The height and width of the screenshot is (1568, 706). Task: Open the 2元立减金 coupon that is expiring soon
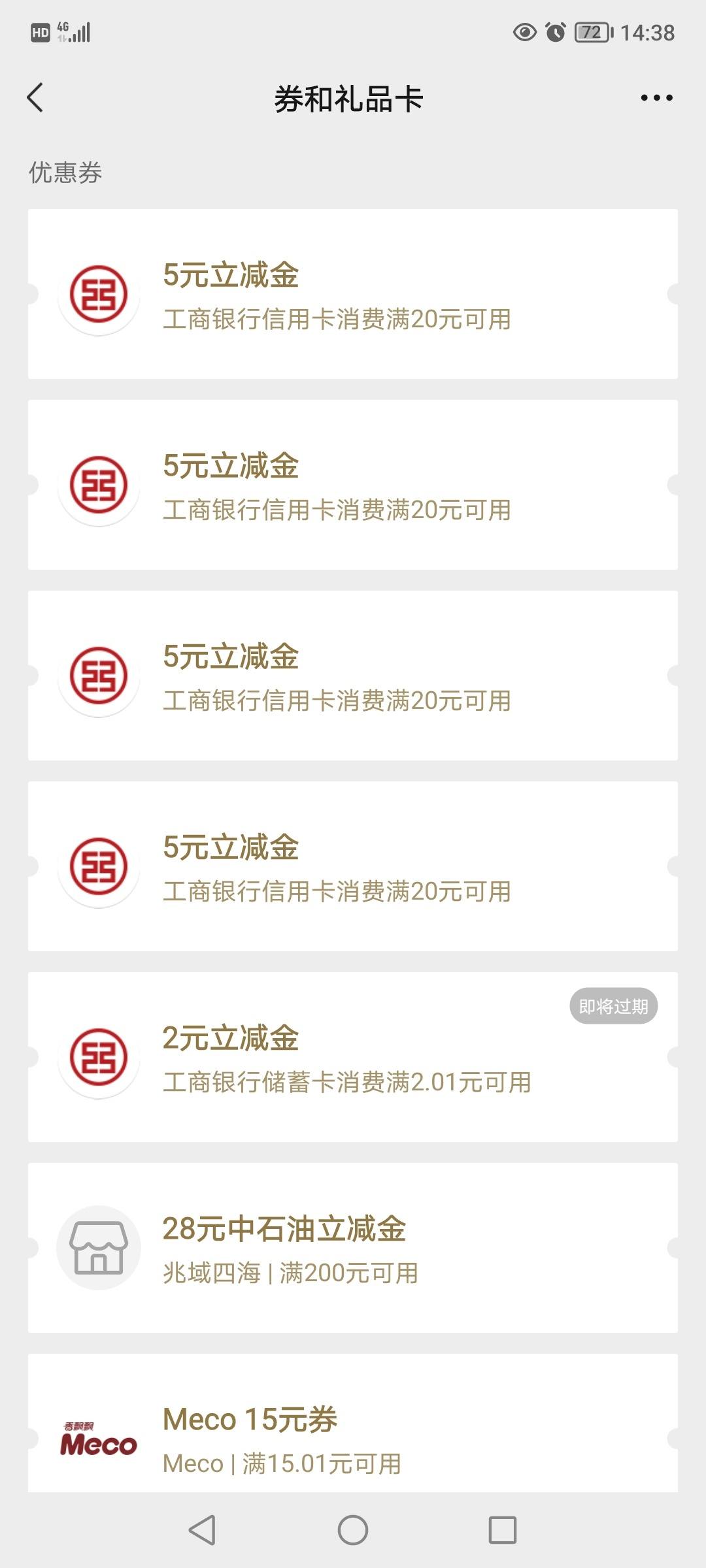pos(353,1057)
